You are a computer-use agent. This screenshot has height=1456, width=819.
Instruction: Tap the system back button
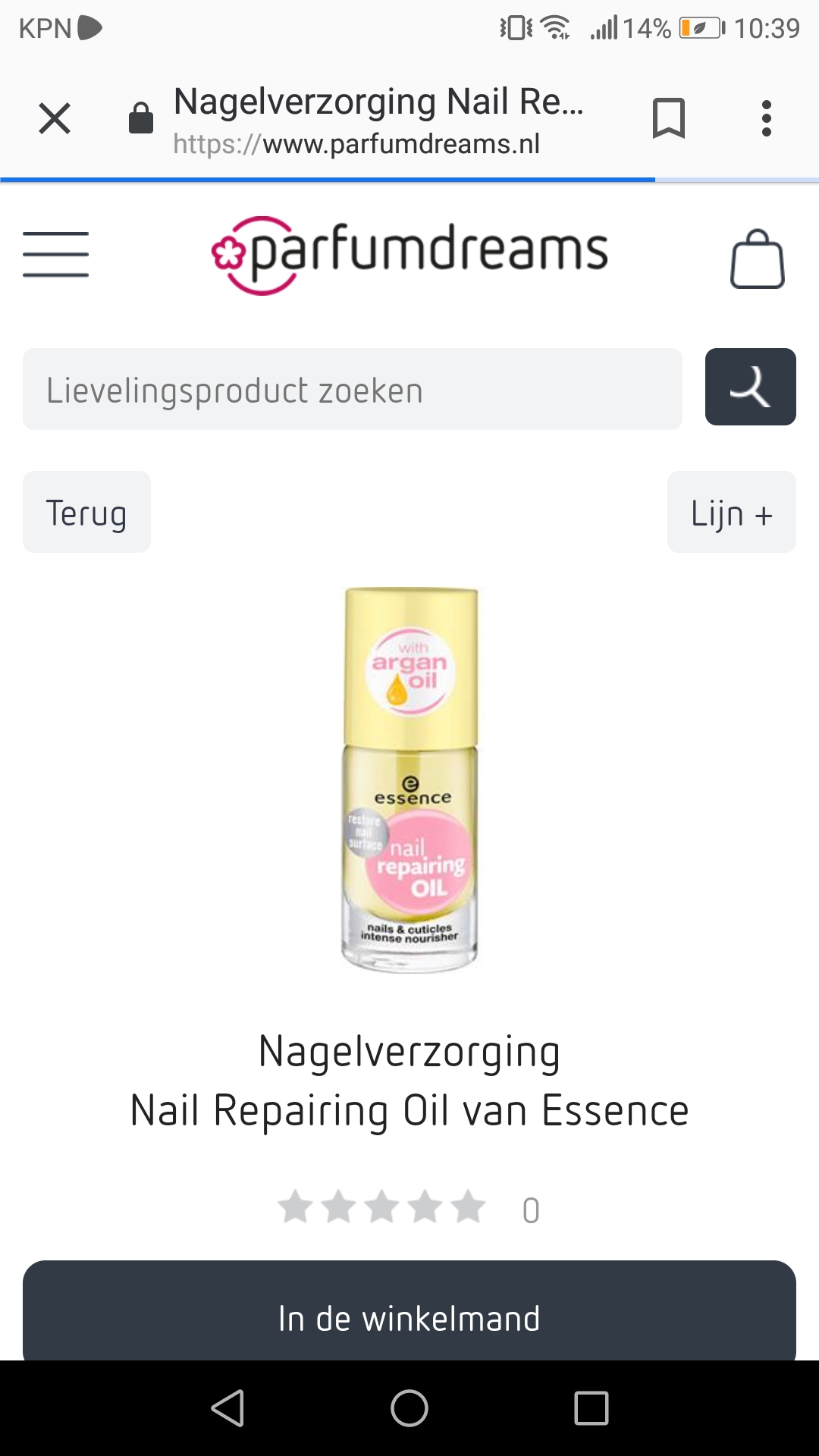tap(227, 1408)
